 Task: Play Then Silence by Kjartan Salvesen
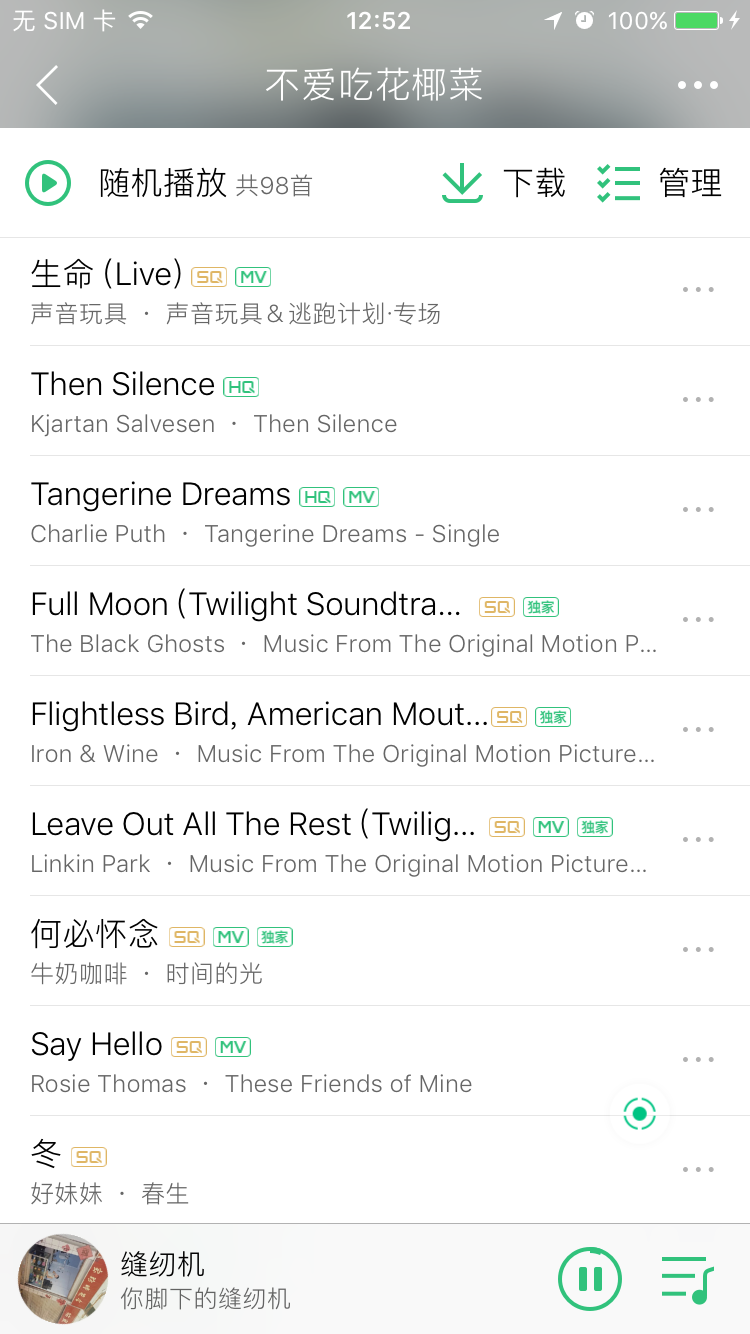(300, 401)
